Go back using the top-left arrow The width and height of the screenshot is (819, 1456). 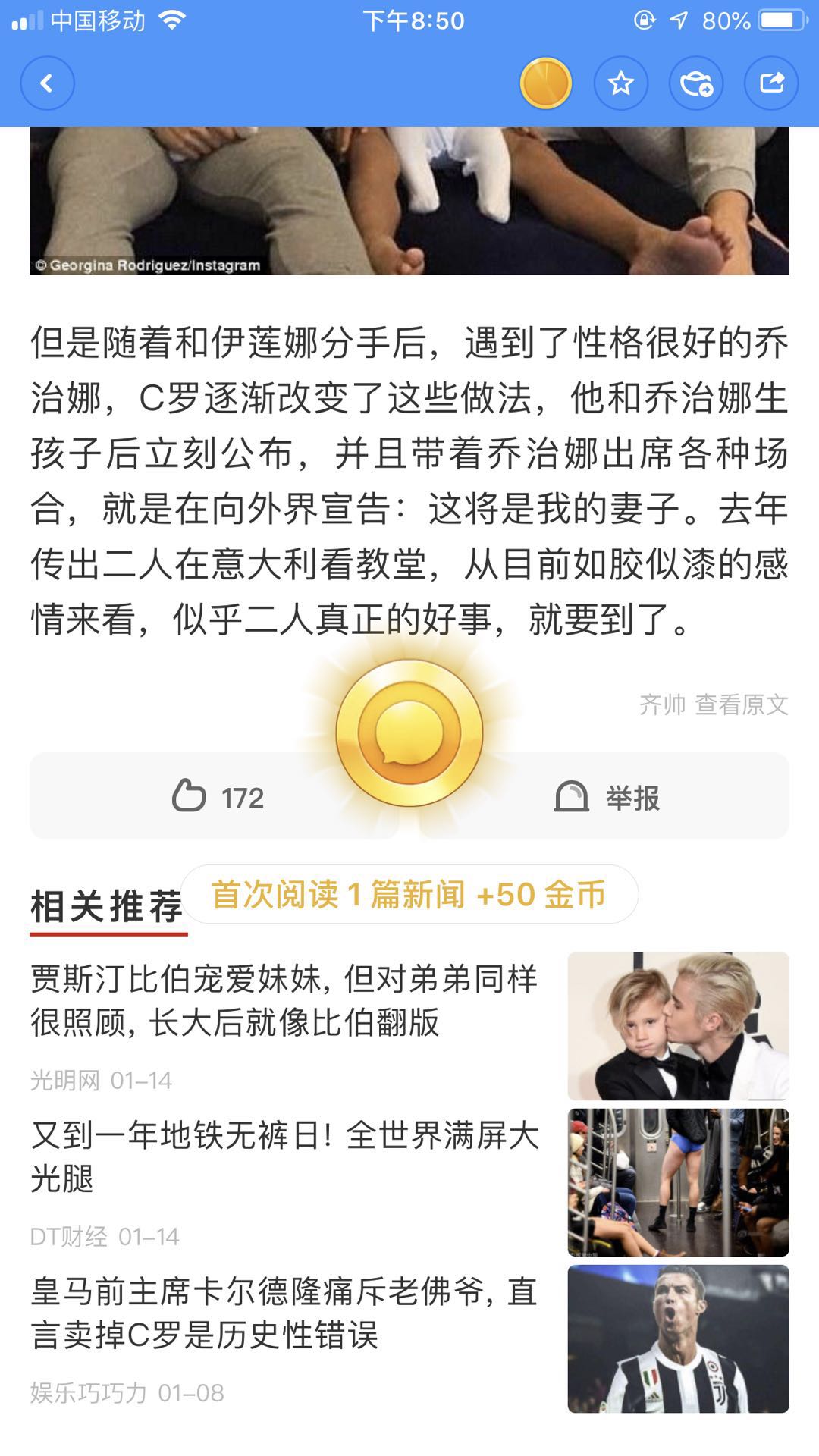tap(47, 83)
